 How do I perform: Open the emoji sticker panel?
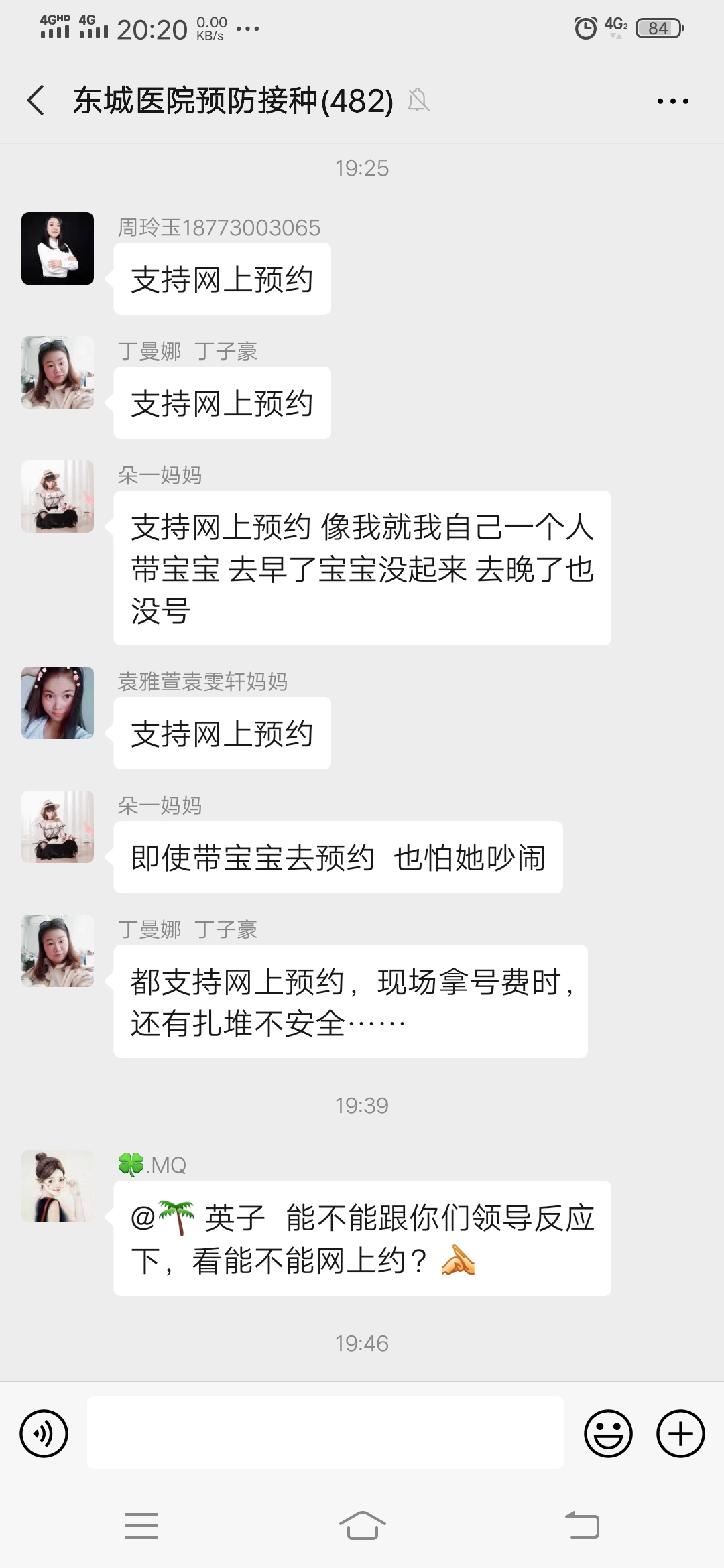click(608, 1433)
